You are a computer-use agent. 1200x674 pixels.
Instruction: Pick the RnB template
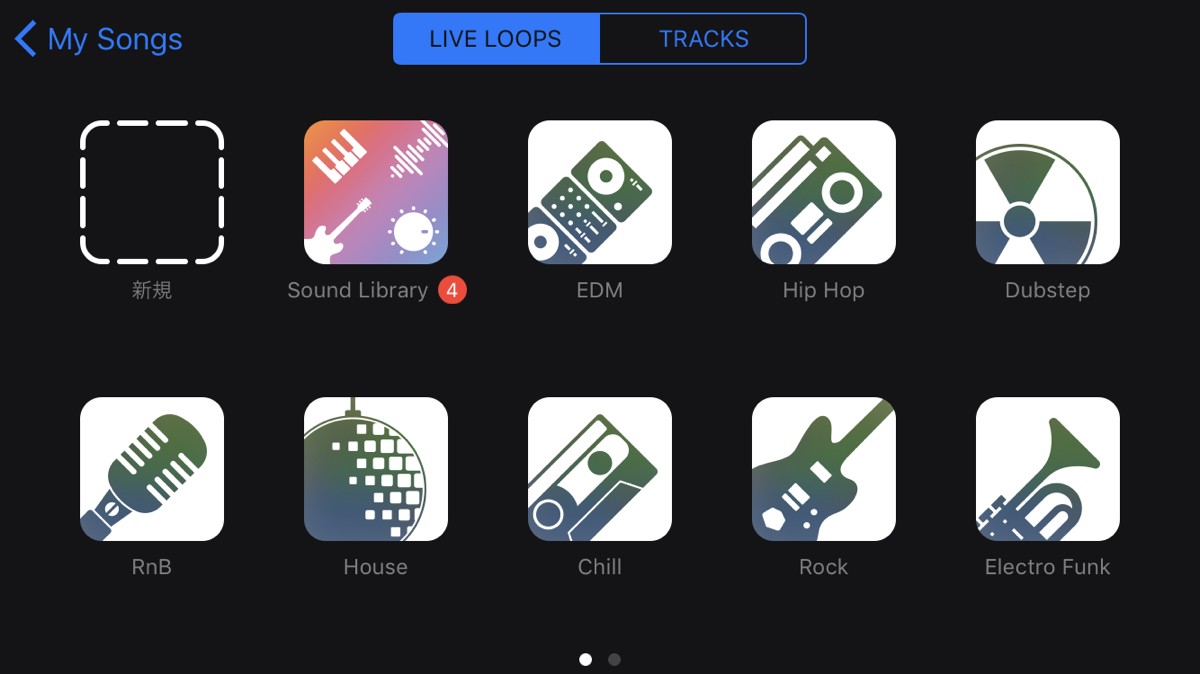[x=152, y=469]
